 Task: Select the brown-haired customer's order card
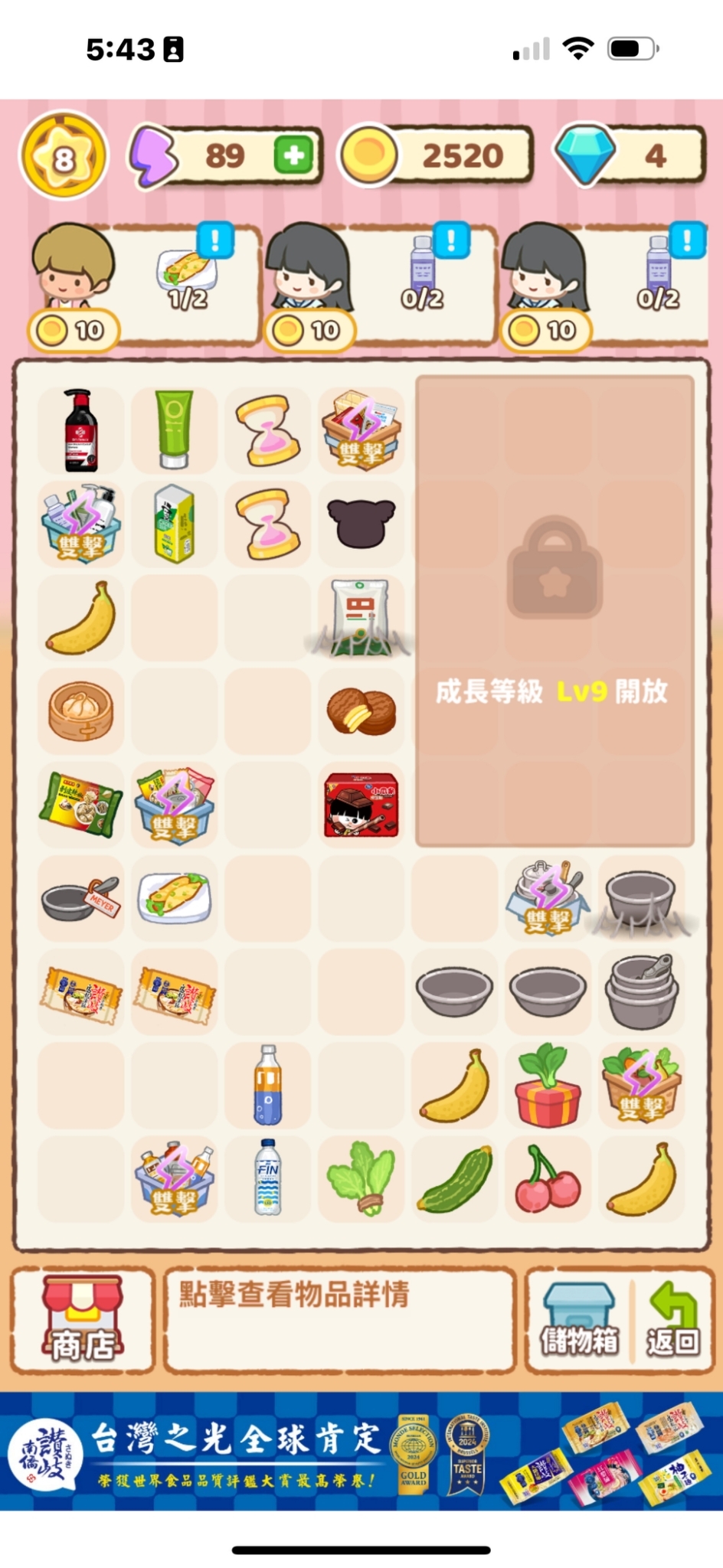[x=146, y=287]
